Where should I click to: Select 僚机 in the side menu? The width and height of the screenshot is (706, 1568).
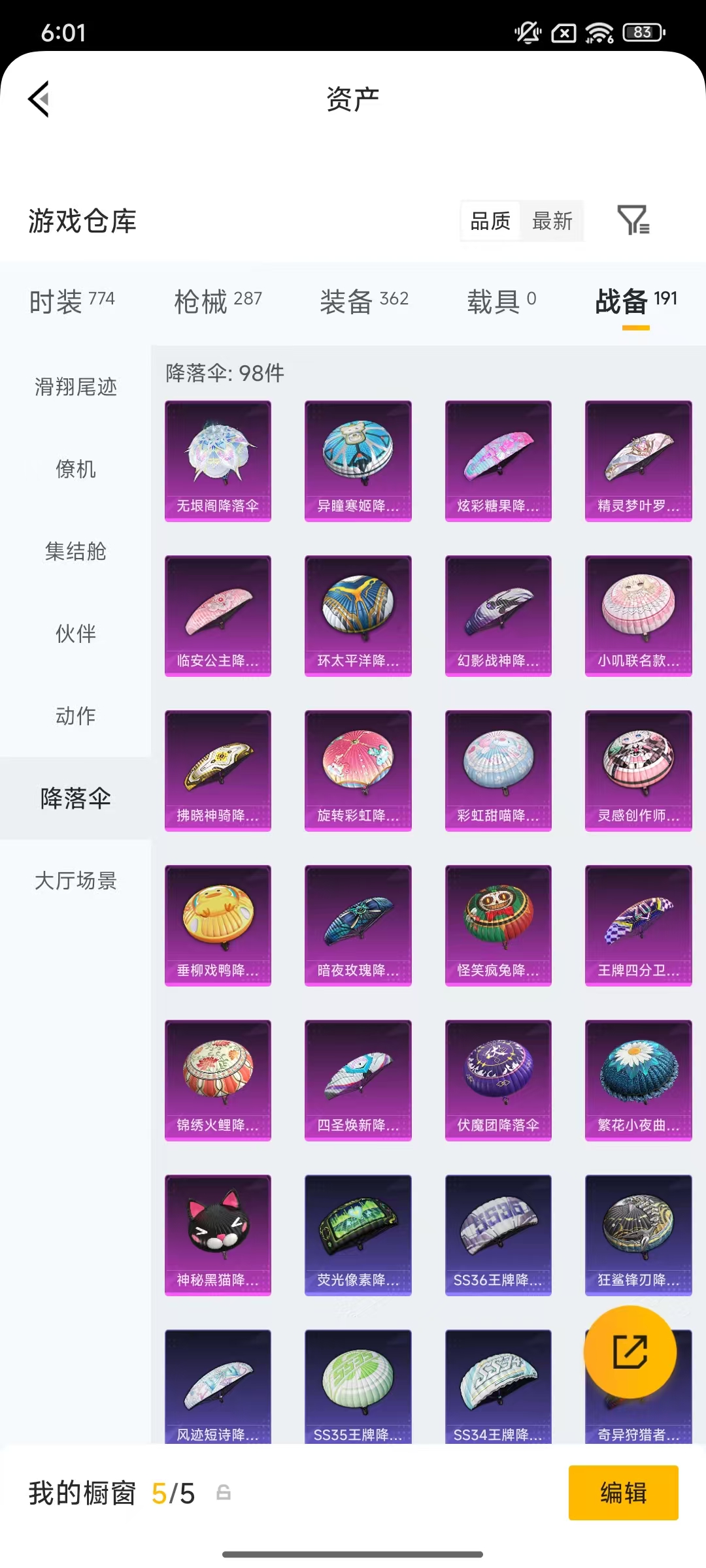[x=76, y=469]
